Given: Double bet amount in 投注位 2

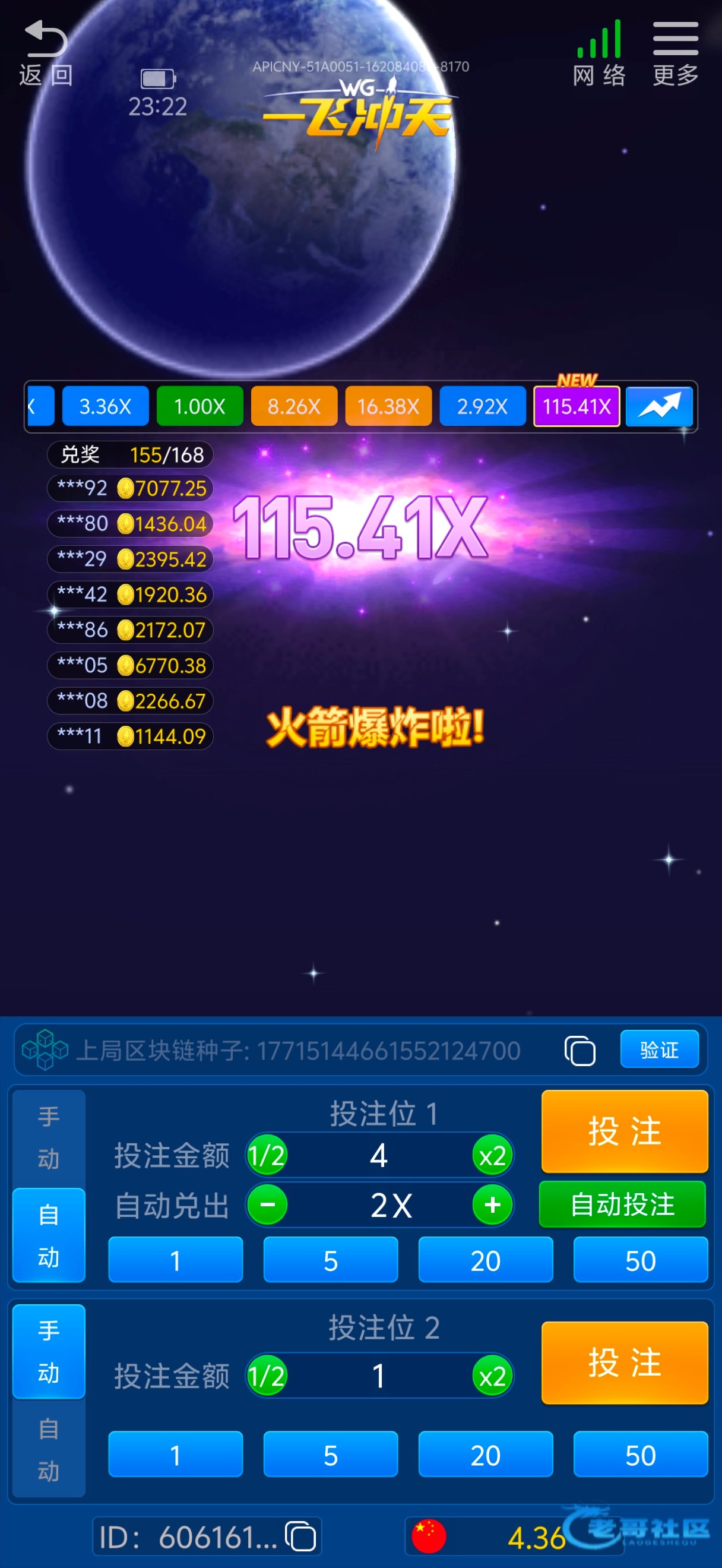Looking at the screenshot, I should click(x=492, y=1376).
